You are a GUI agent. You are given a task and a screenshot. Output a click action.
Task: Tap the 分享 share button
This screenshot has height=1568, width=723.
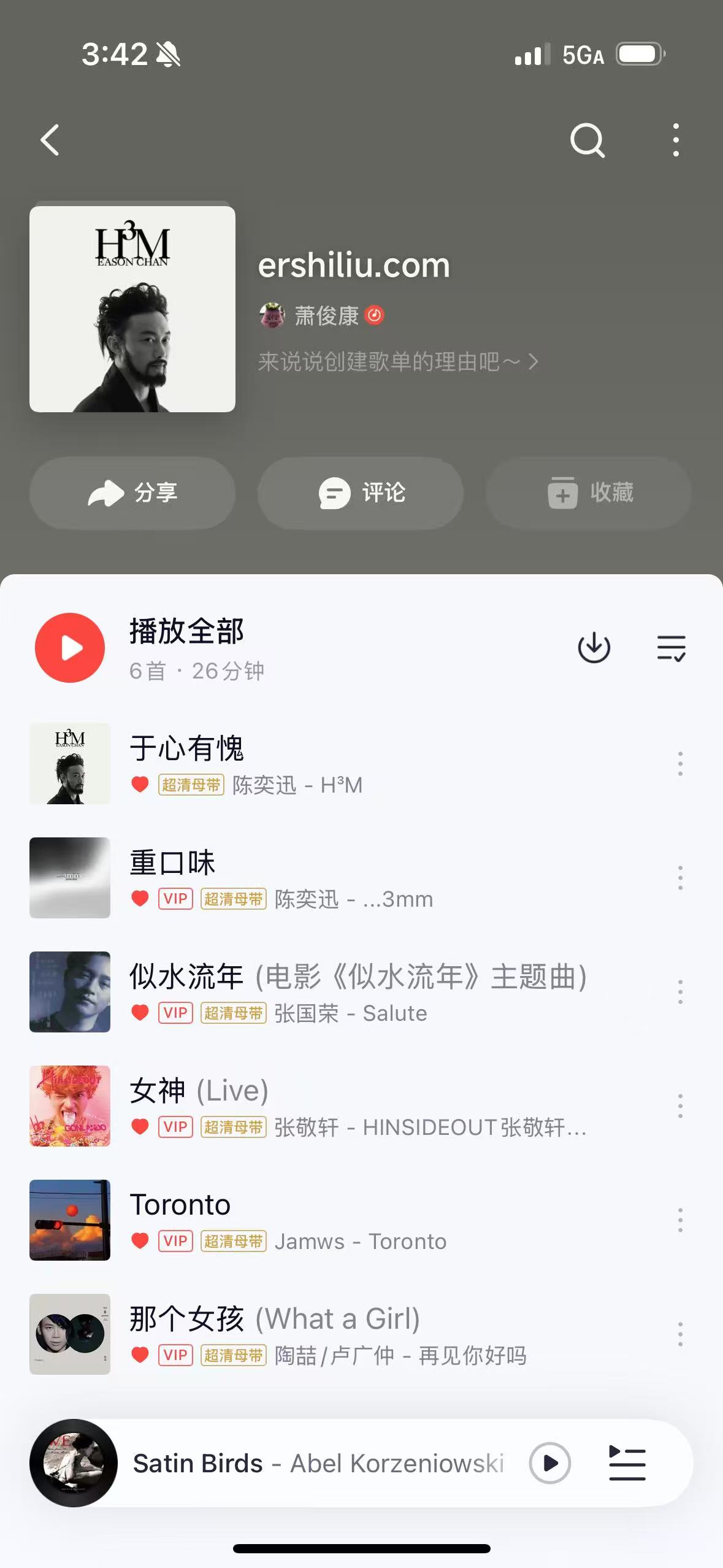pos(132,493)
